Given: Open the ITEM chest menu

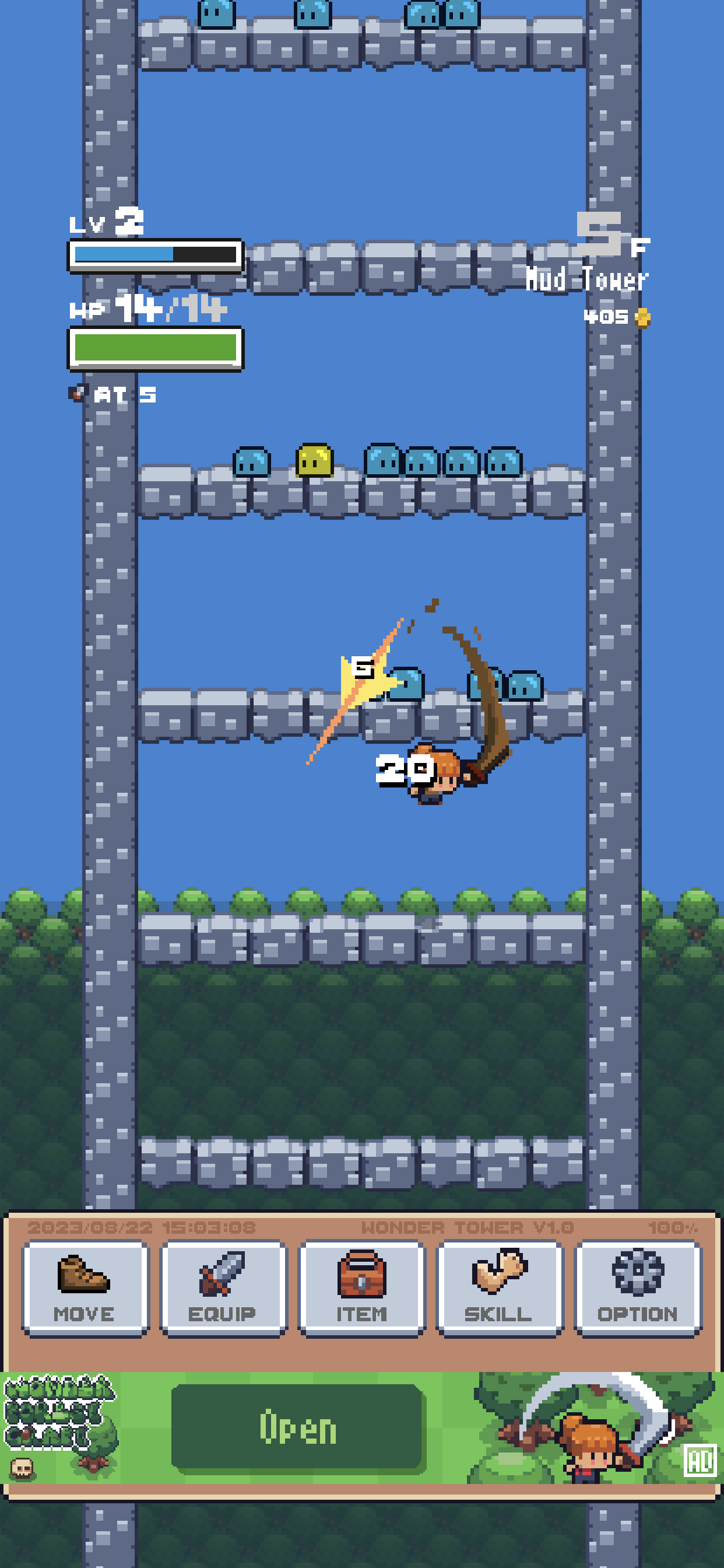Looking at the screenshot, I should (x=361, y=1287).
